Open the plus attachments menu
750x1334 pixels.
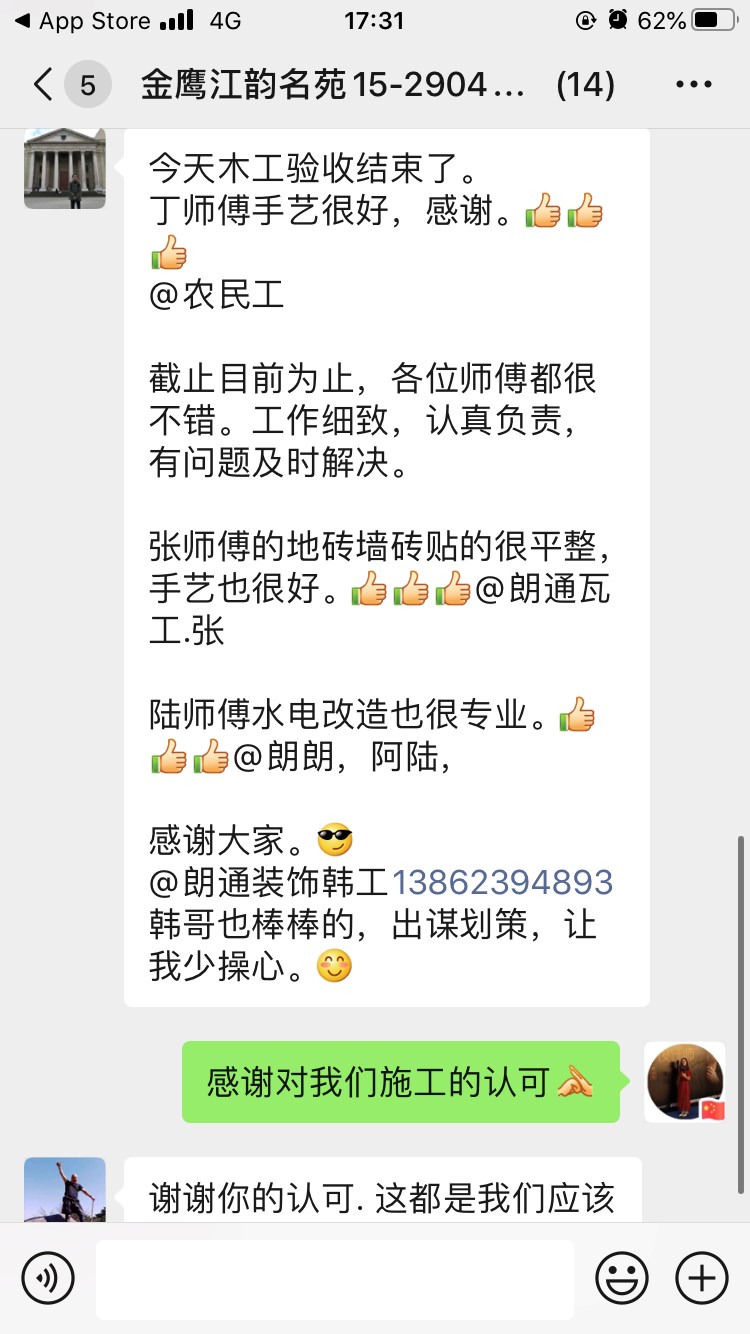[x=702, y=1277]
